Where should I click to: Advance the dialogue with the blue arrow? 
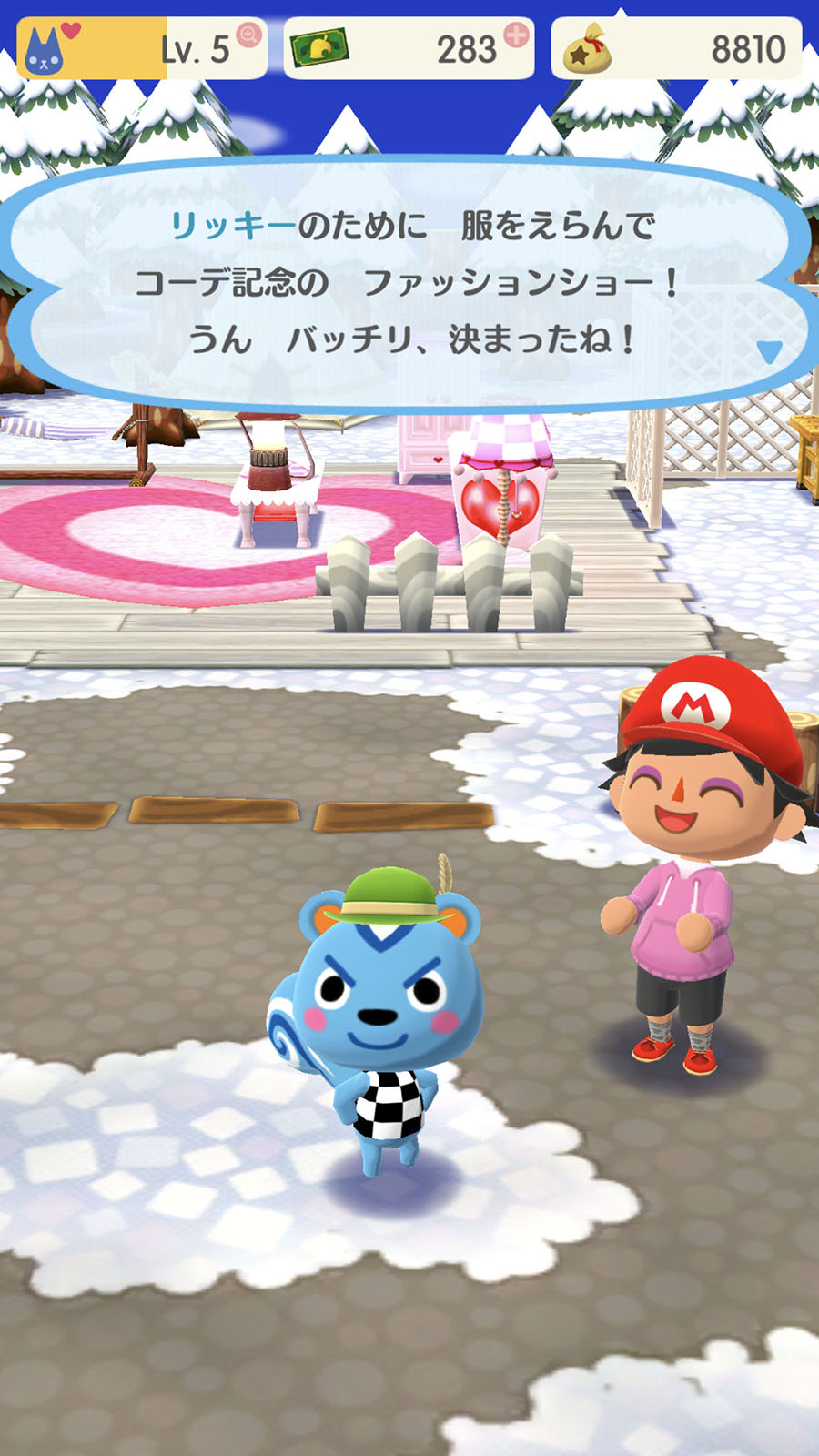[769, 351]
